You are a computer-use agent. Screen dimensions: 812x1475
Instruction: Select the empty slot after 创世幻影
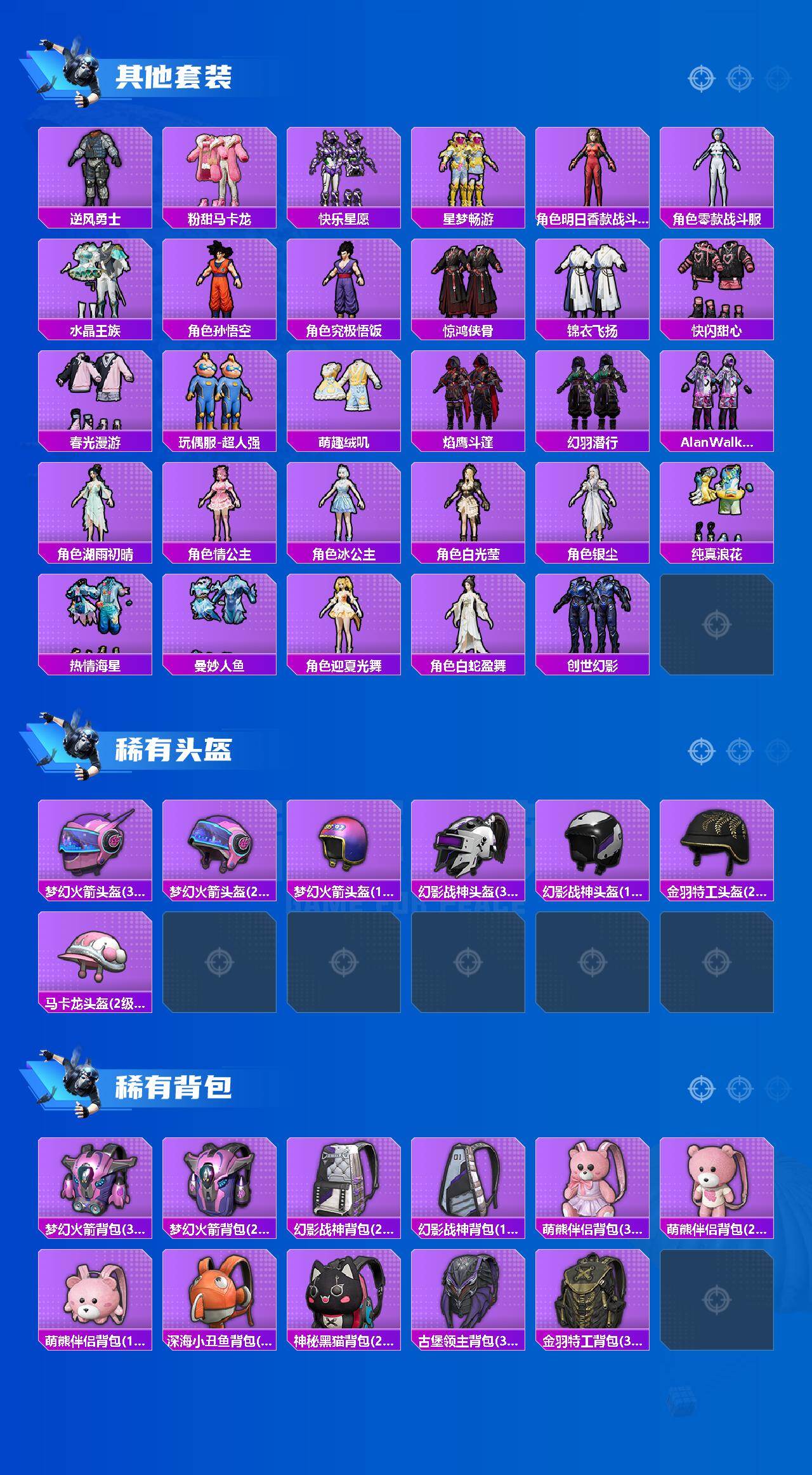pos(716,623)
